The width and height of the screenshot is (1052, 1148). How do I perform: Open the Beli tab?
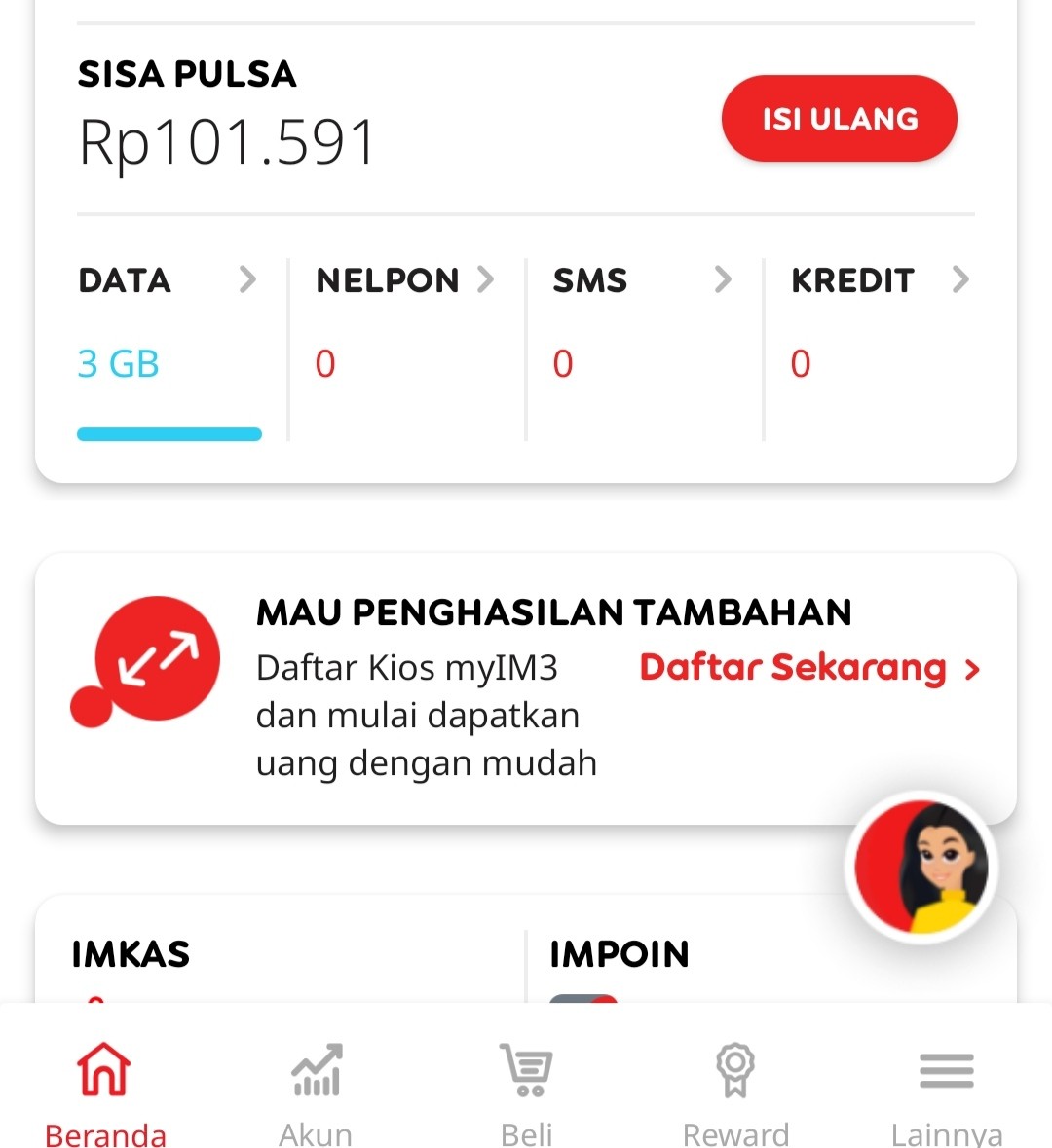coord(526,1091)
